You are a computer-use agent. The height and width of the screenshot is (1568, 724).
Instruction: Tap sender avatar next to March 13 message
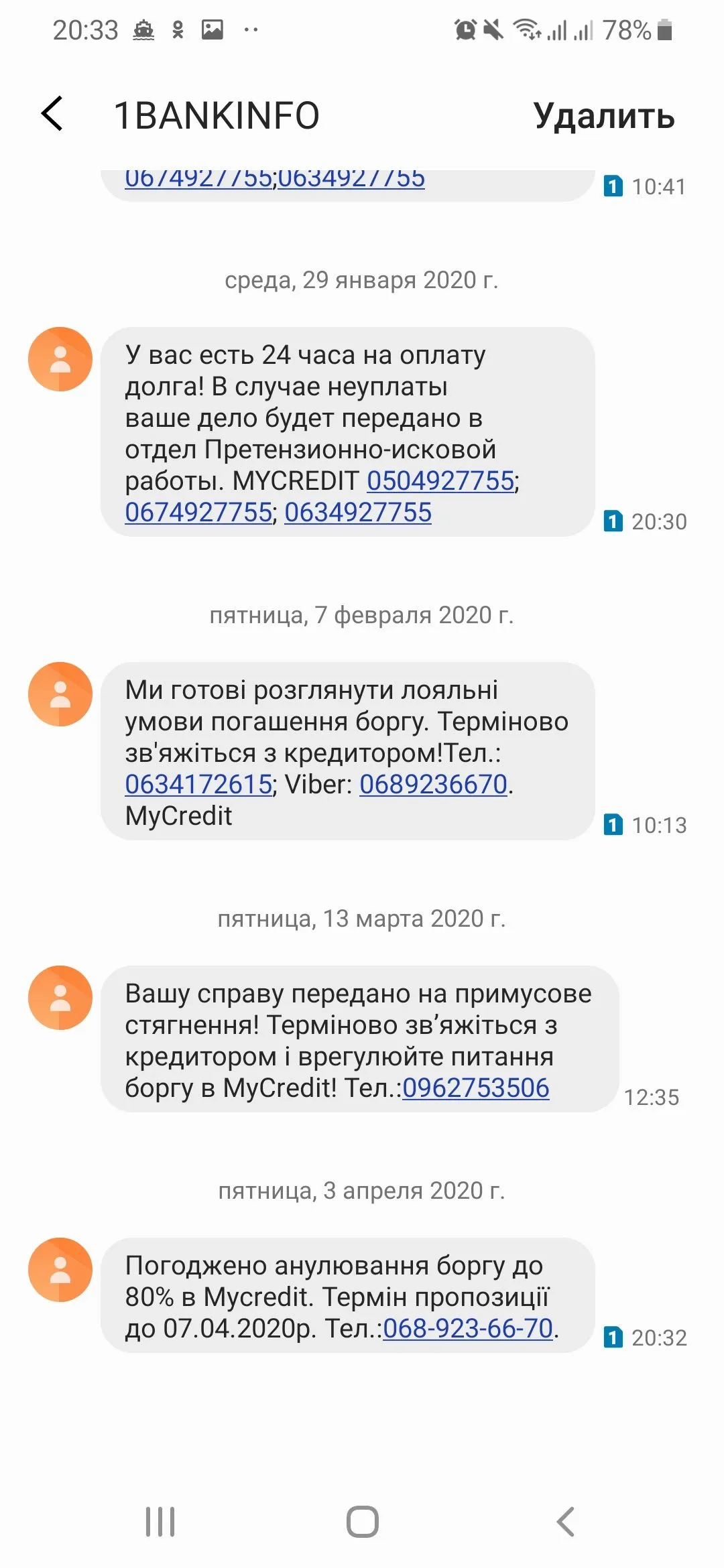coord(60,998)
